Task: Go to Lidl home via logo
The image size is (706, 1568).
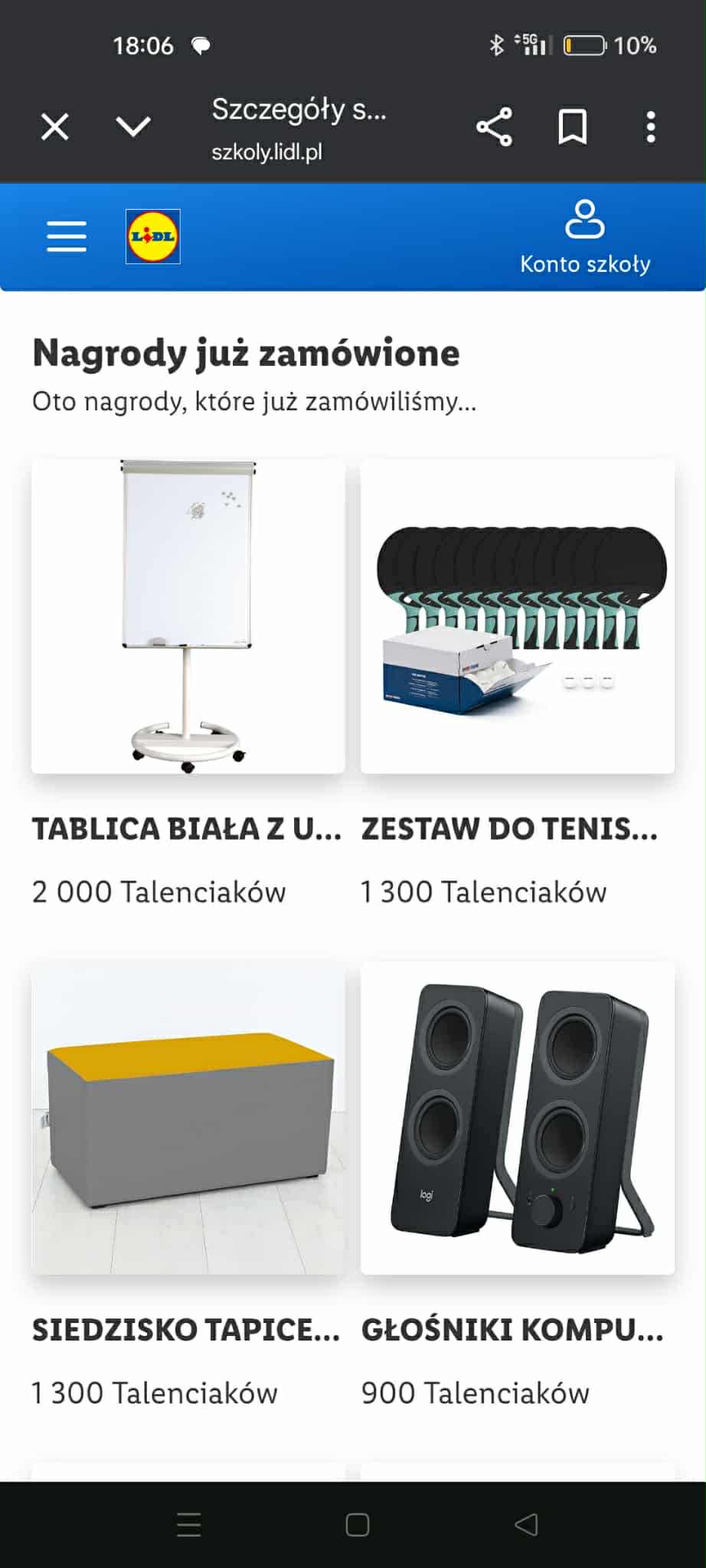Action: point(153,236)
